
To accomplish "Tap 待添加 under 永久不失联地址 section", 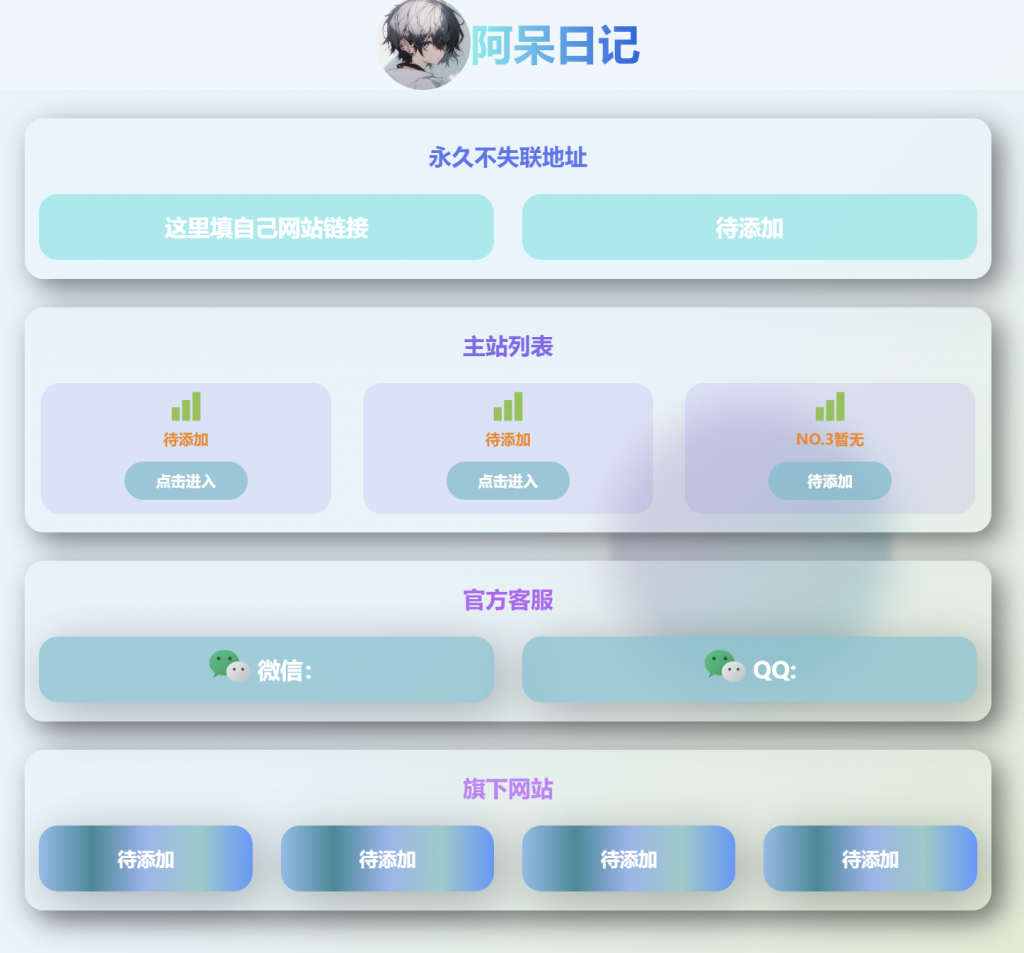I will point(749,228).
